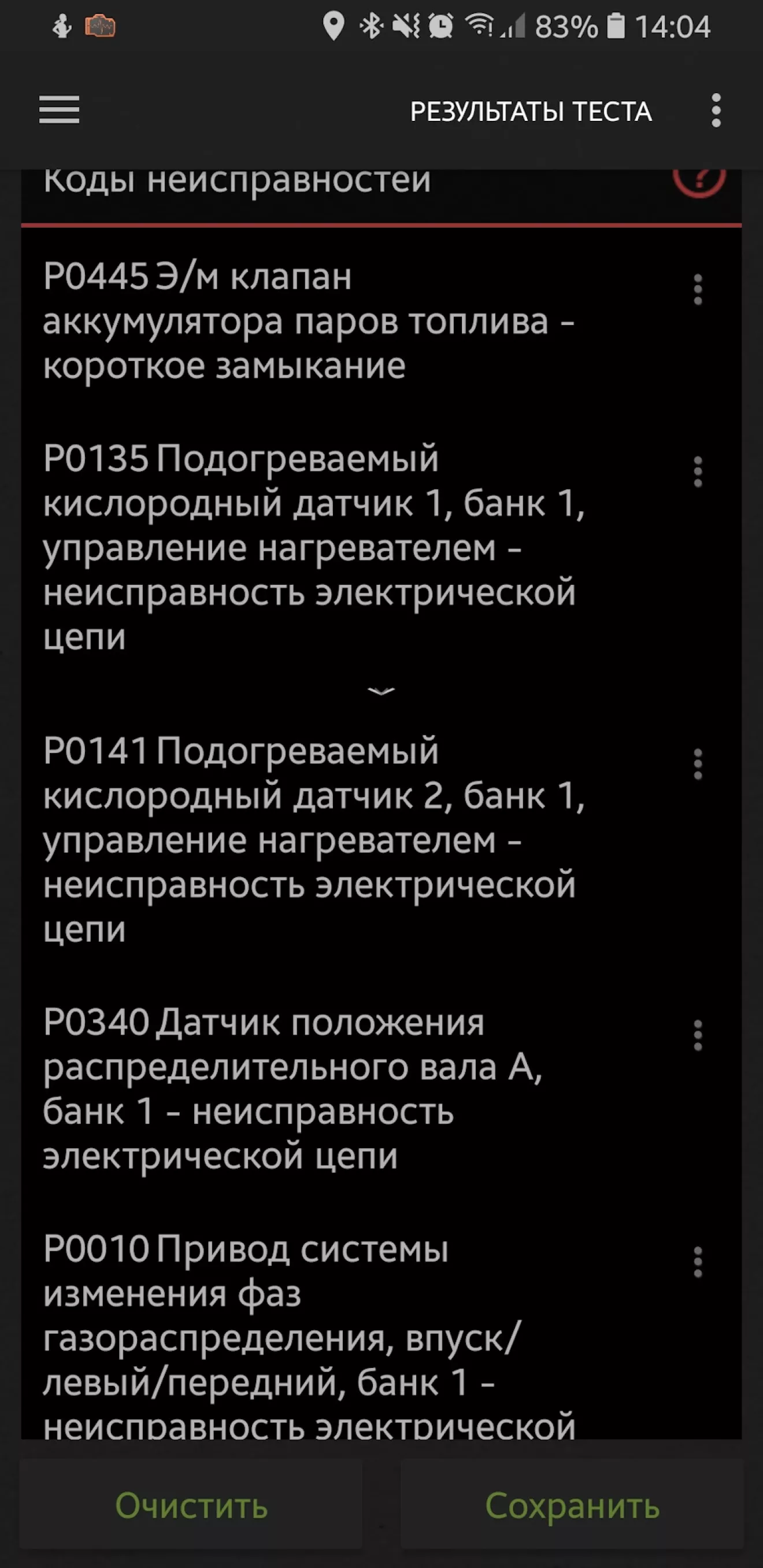Open options for code P0135
The height and width of the screenshot is (1568, 763).
point(697,472)
